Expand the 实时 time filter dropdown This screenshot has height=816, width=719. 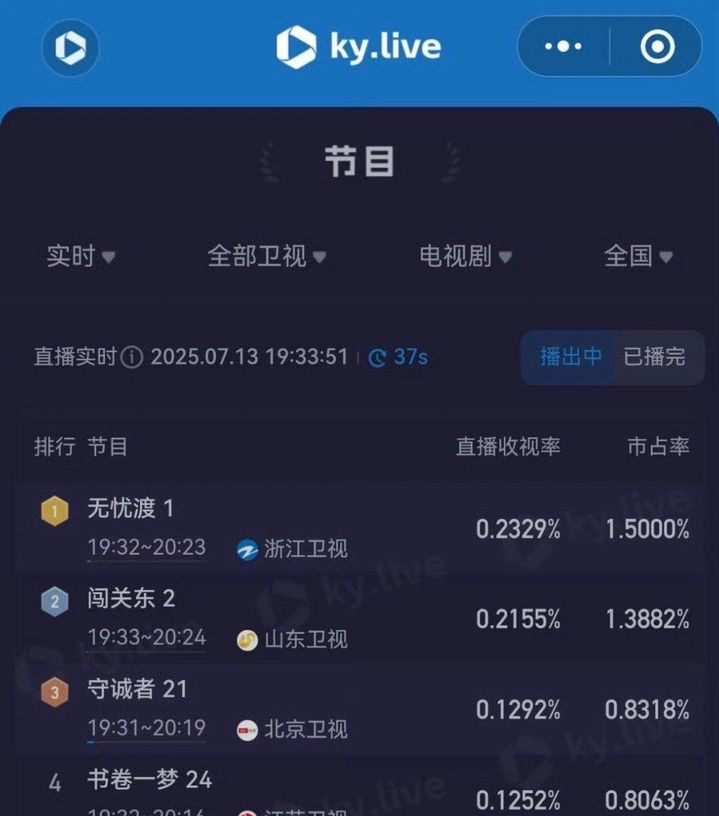tap(81, 256)
